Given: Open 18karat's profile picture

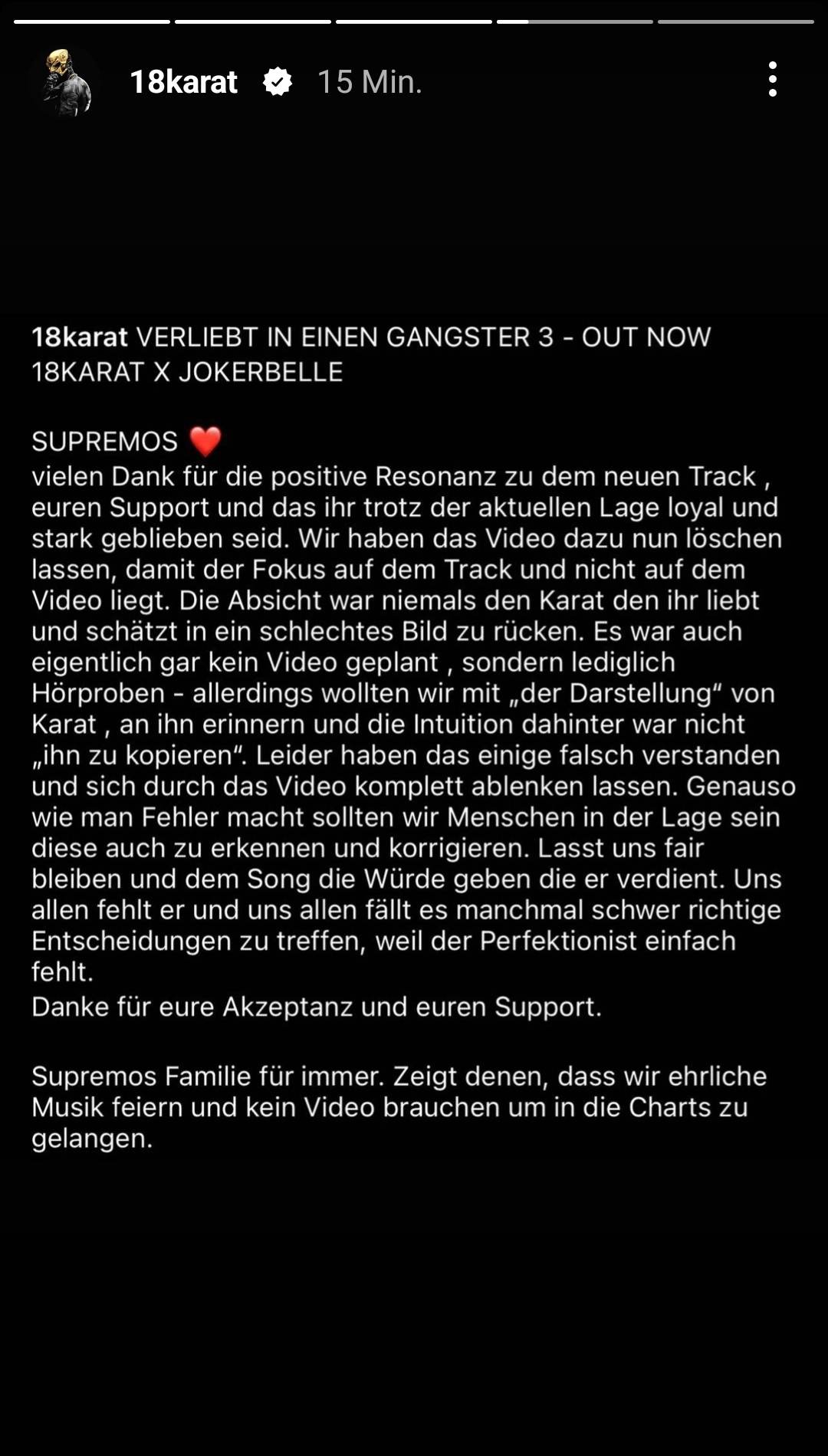Looking at the screenshot, I should 64,81.
